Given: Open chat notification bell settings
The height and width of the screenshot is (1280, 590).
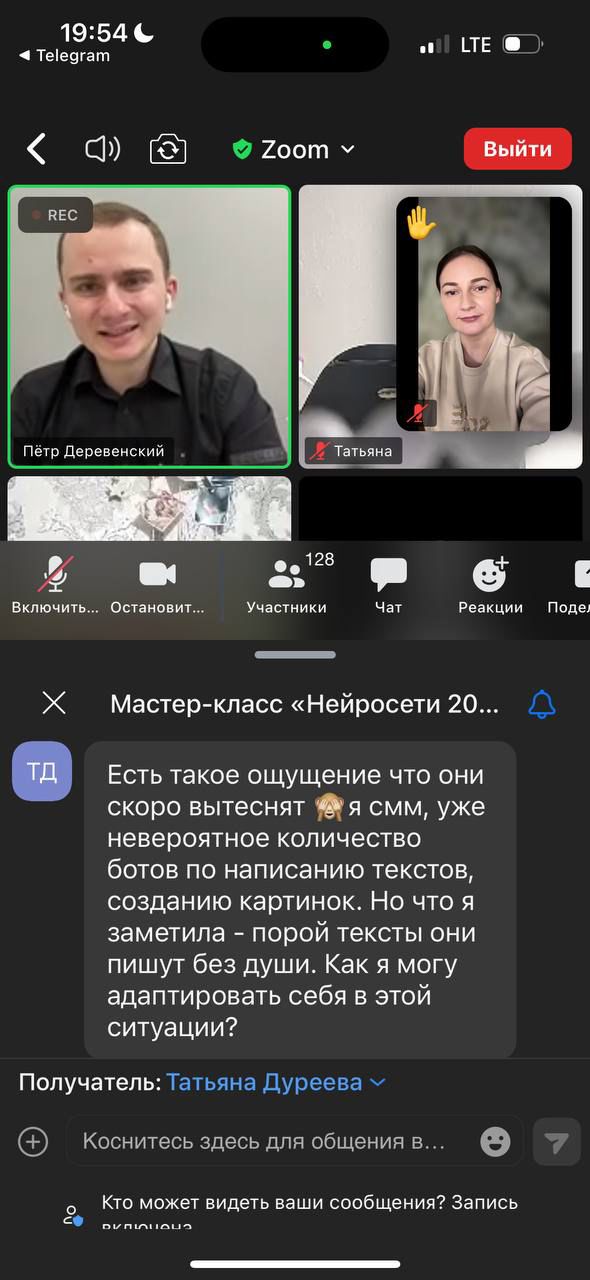Looking at the screenshot, I should pyautogui.click(x=541, y=704).
